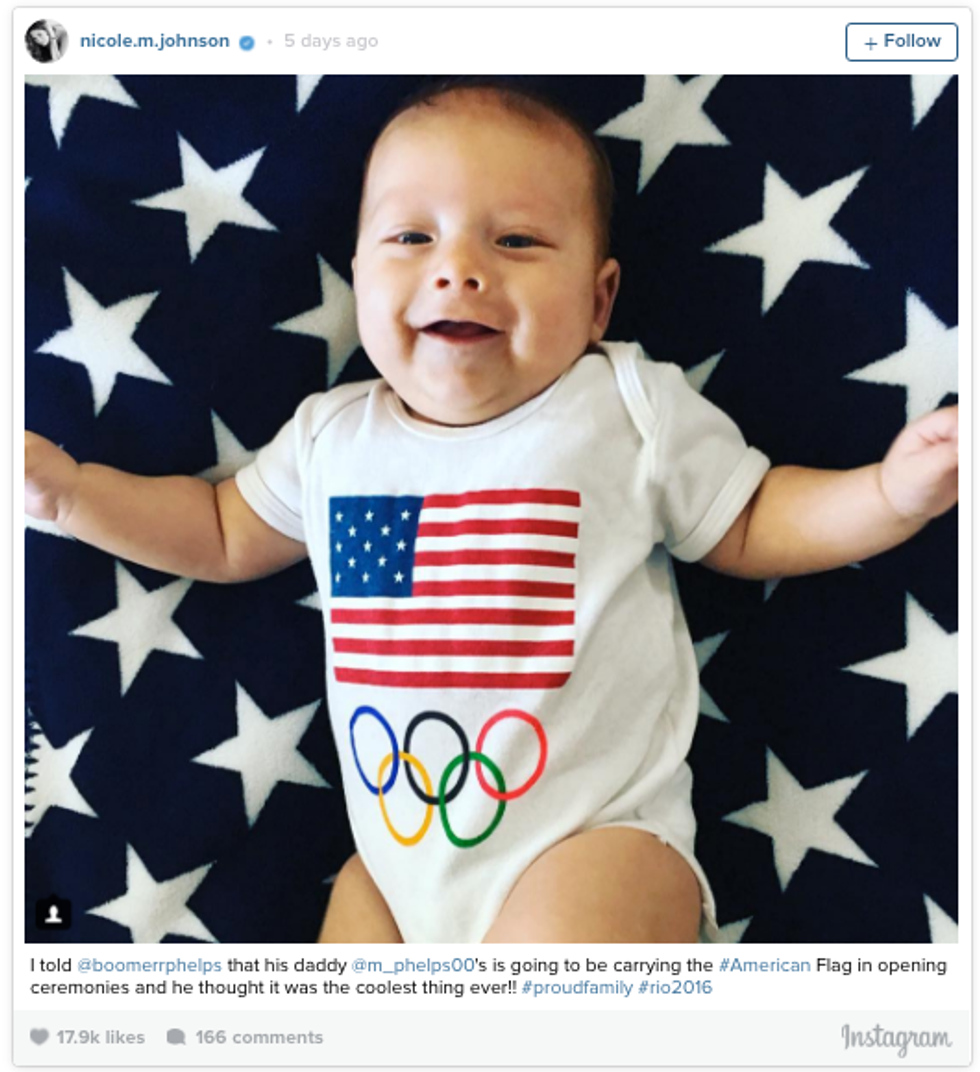Show tagged people on the photo
The width and height of the screenshot is (980, 1072).
(x=53, y=912)
